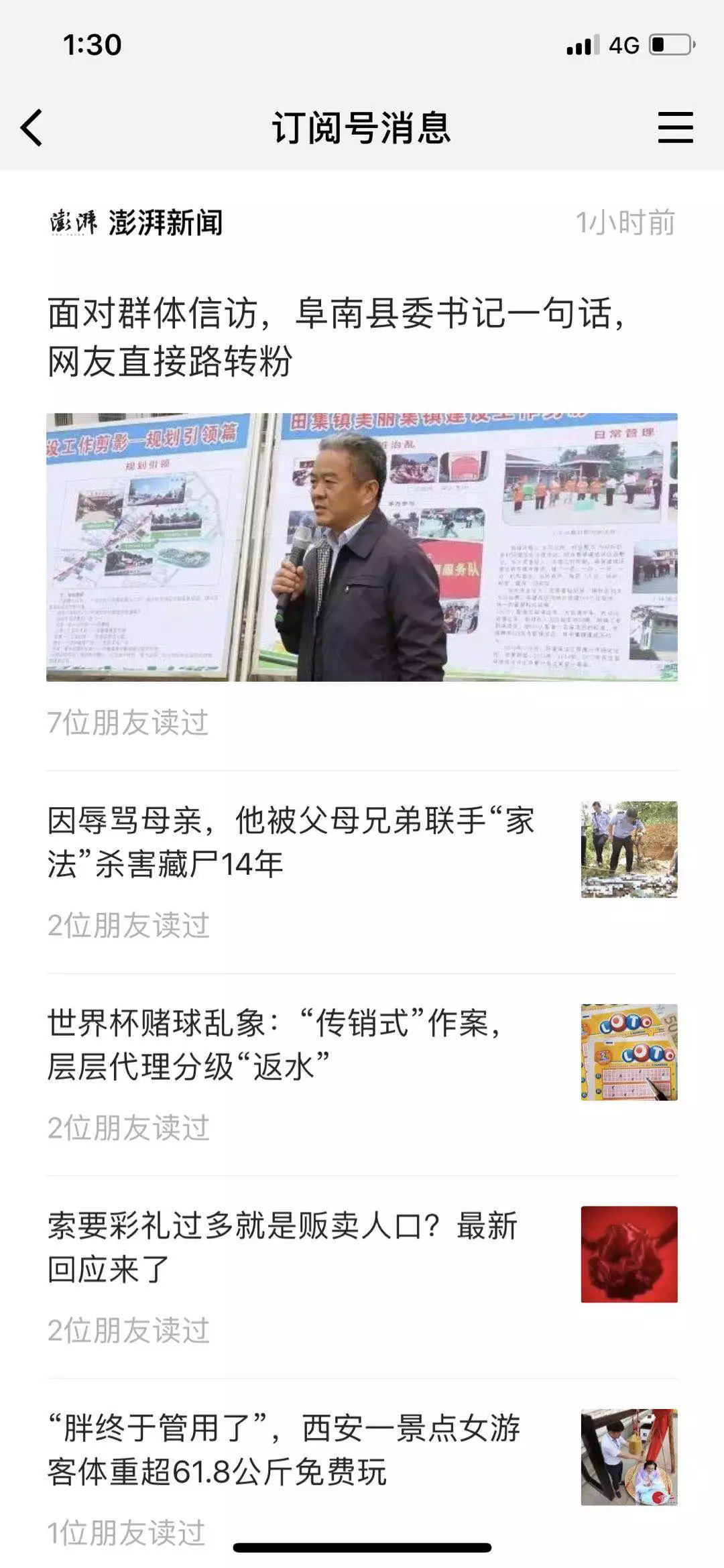This screenshot has width=724, height=1568.
Task: Open the “胖终于管用了” 西安 article
Action: [x=284, y=1449]
